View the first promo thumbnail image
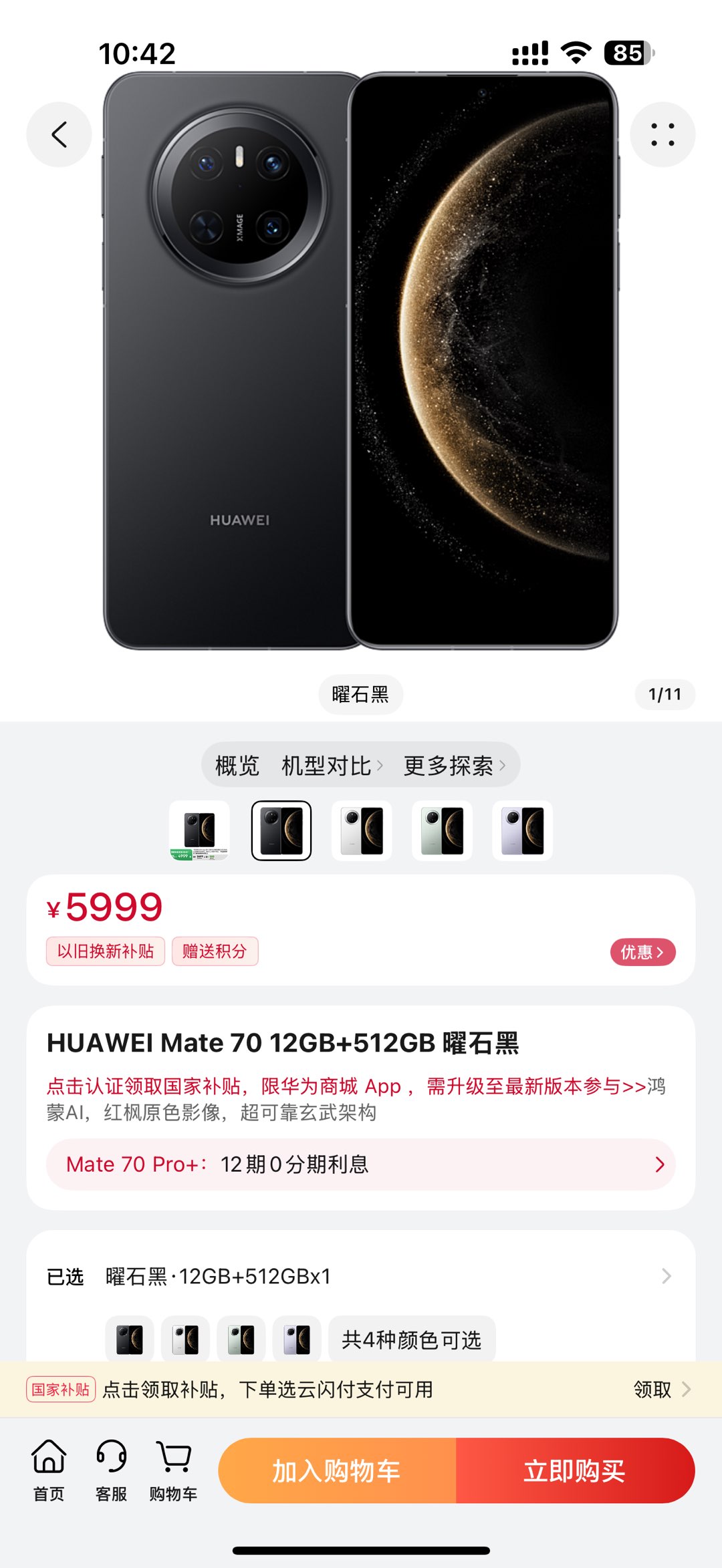Viewport: 722px width, 1568px height. point(199,830)
